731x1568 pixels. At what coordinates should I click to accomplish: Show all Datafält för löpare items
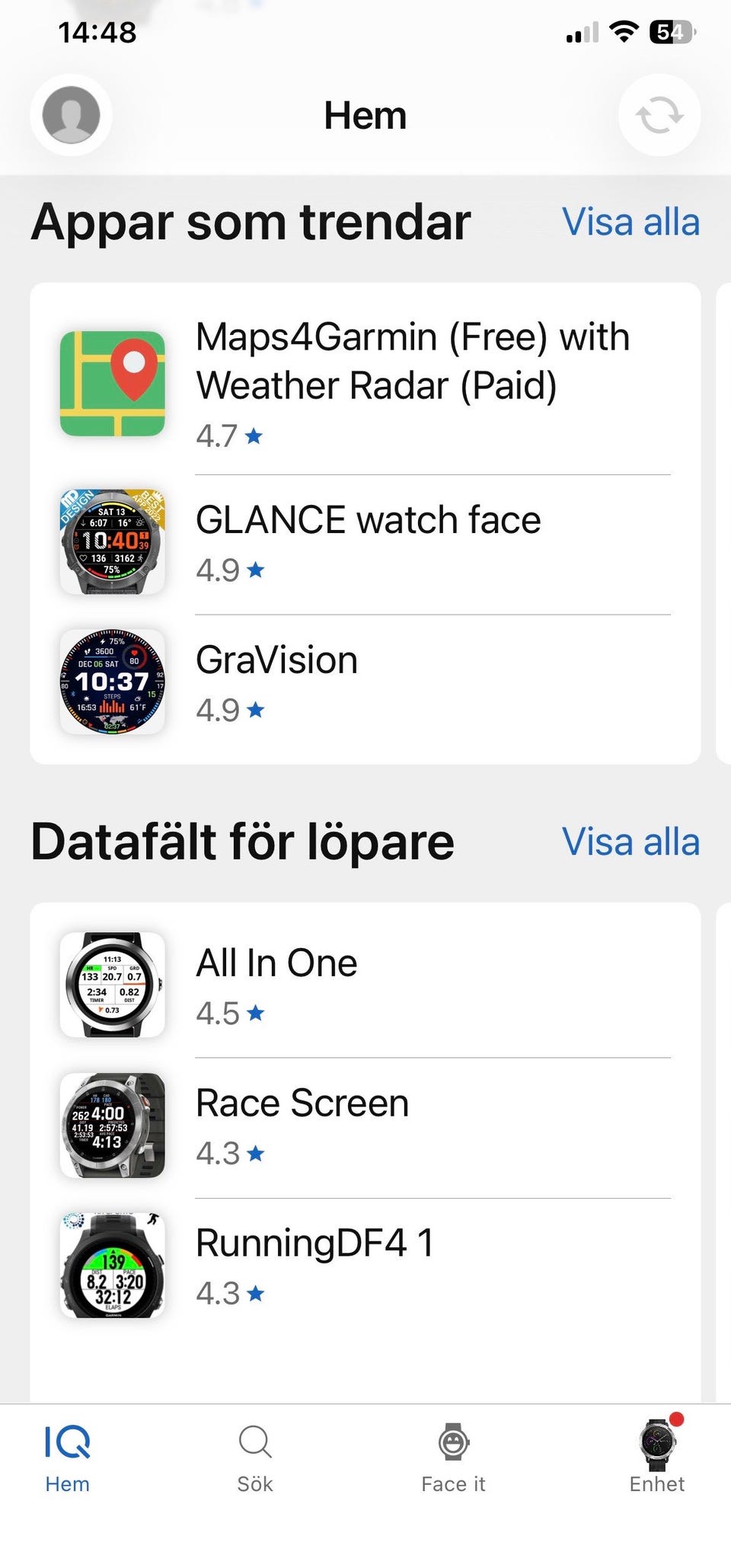click(630, 842)
